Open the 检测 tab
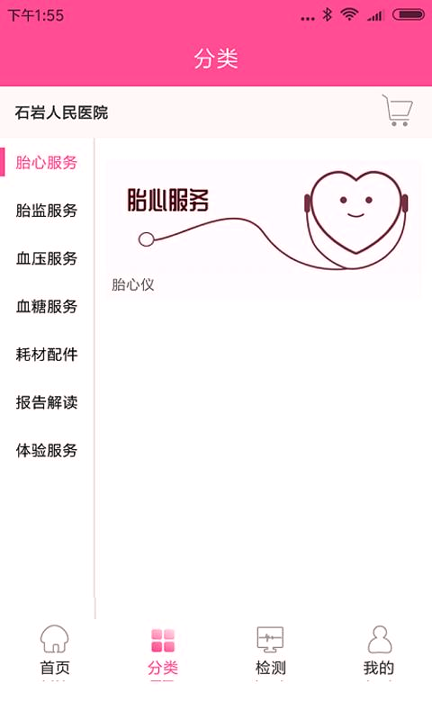This screenshot has width=432, height=720. click(x=270, y=650)
